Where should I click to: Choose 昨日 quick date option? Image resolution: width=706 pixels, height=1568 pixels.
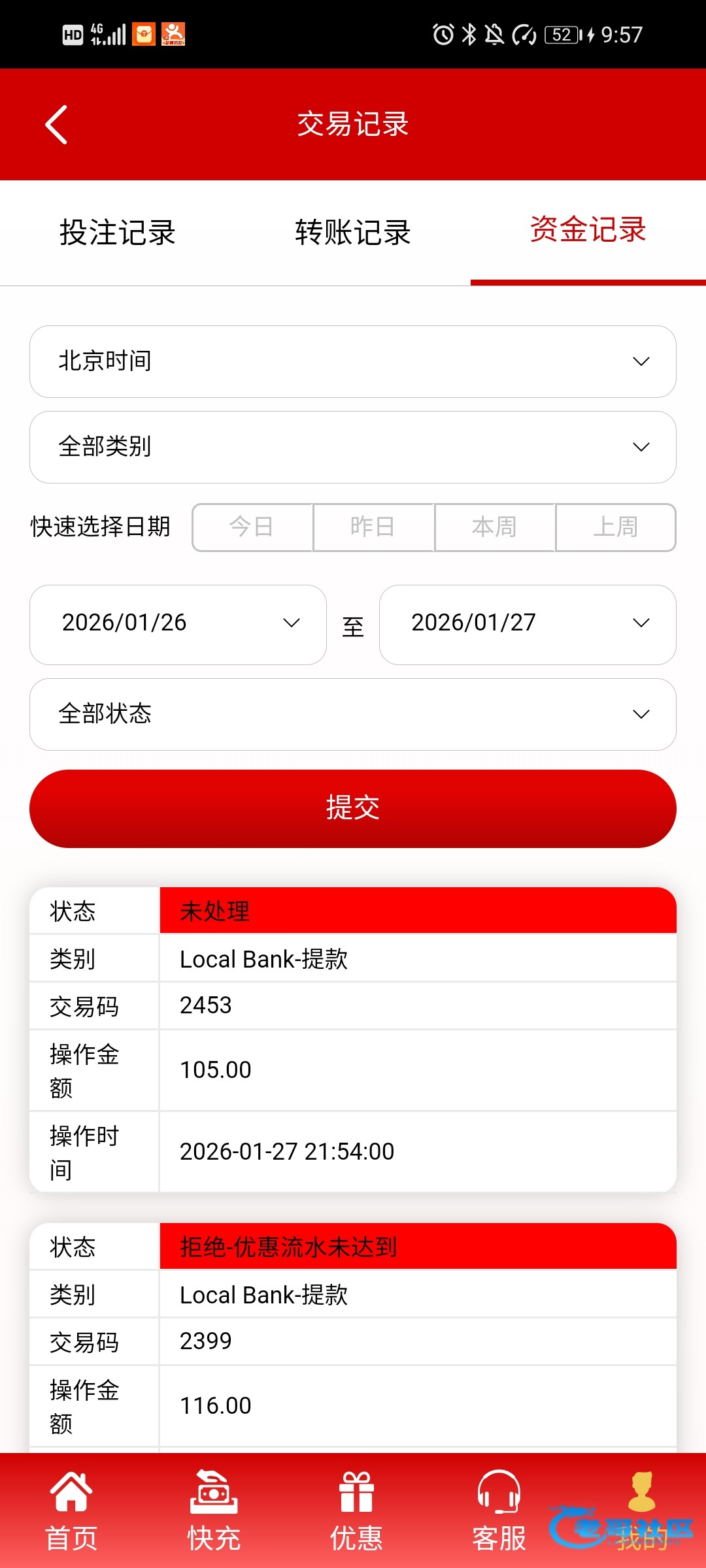pos(373,527)
